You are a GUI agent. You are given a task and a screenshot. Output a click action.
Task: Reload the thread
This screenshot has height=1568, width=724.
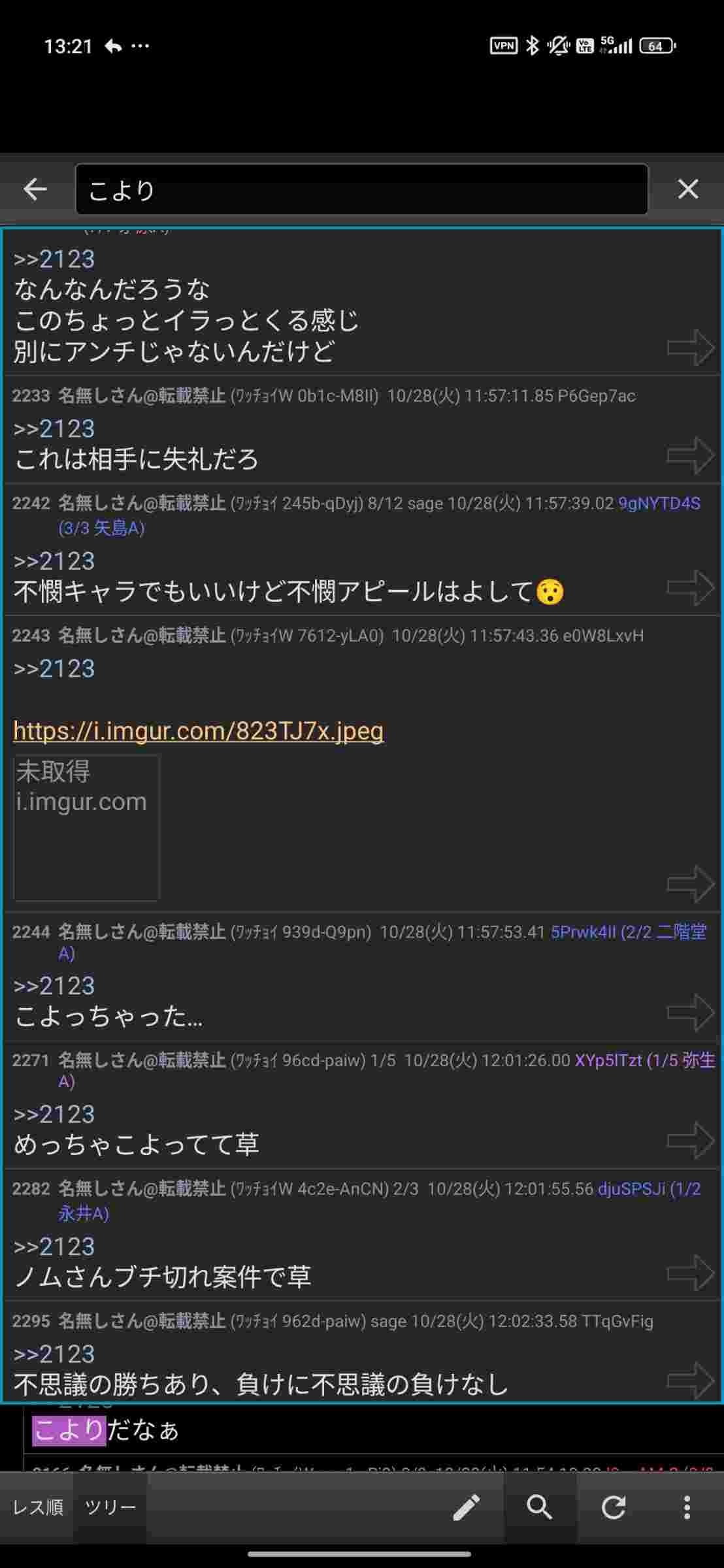coord(613,1507)
